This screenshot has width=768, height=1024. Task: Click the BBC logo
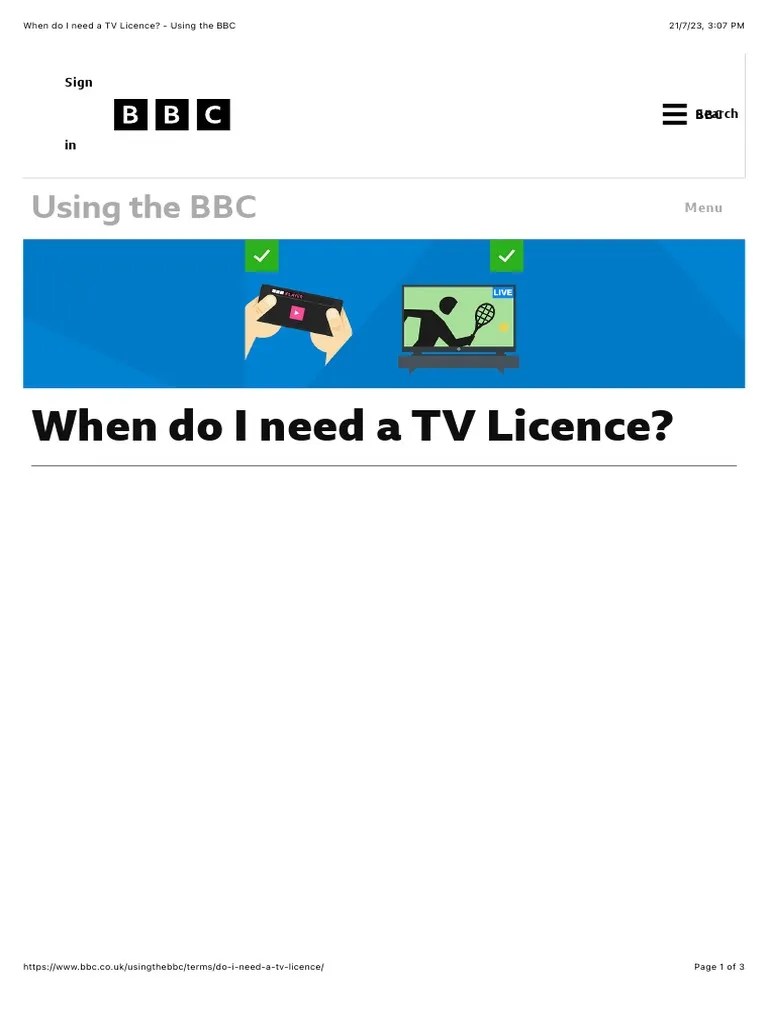pyautogui.click(x=172, y=114)
